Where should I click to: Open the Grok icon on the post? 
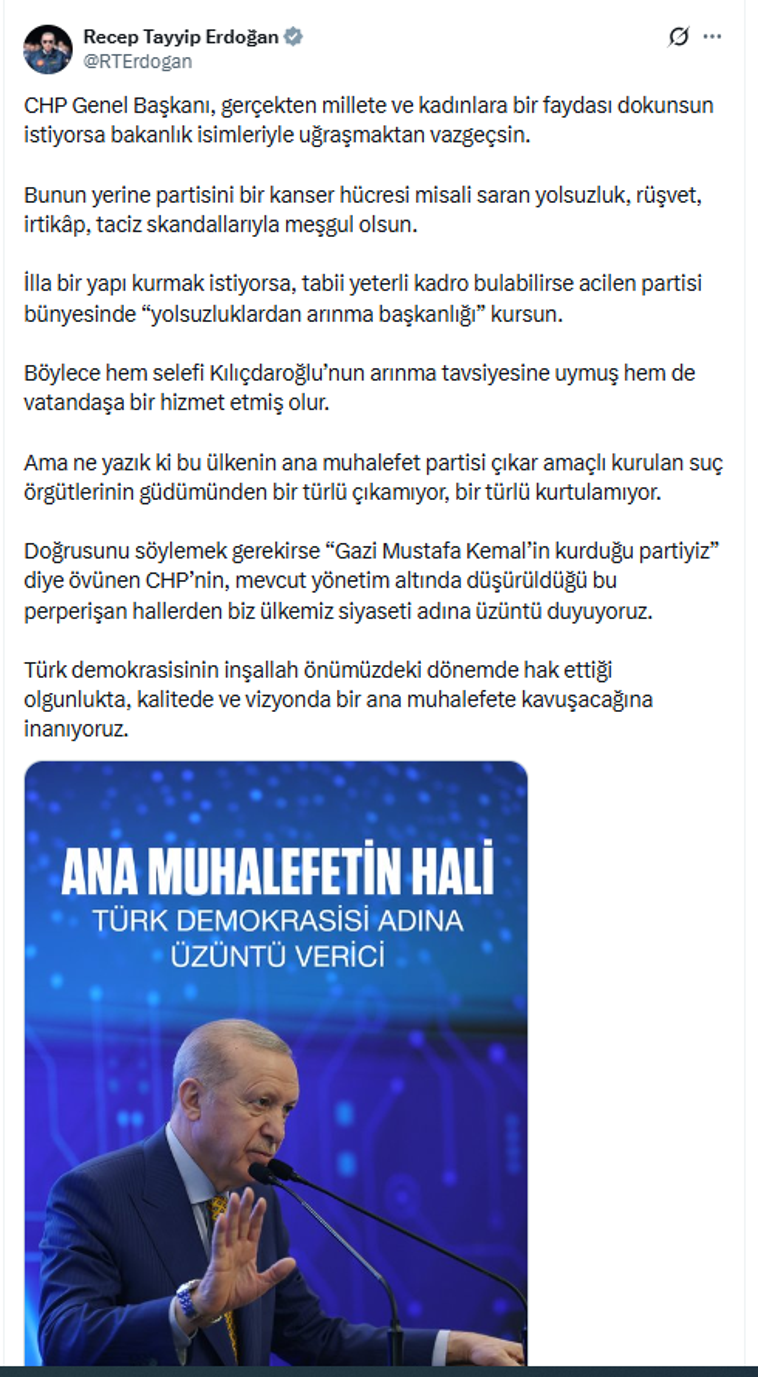(678, 37)
